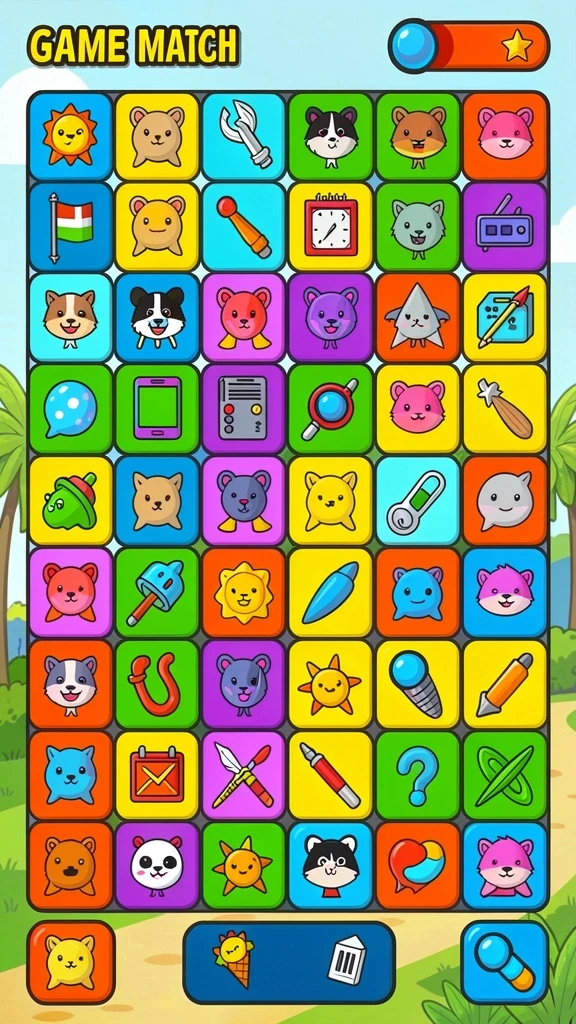Screen dimensions: 576x1024
Task: Select the wrench tile
Action: [x=244, y=136]
